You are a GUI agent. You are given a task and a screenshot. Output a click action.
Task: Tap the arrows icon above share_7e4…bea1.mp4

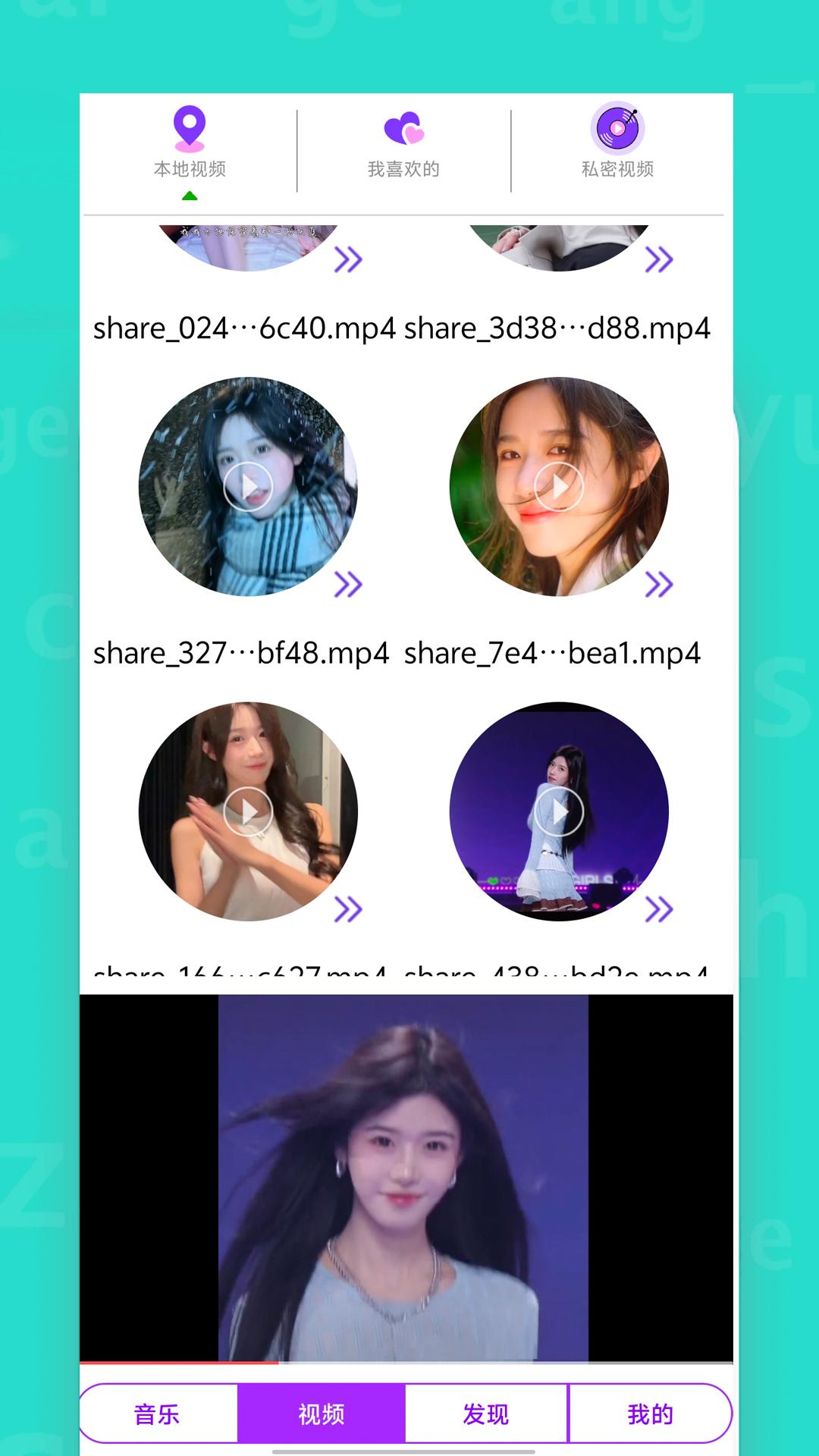pyautogui.click(x=659, y=585)
